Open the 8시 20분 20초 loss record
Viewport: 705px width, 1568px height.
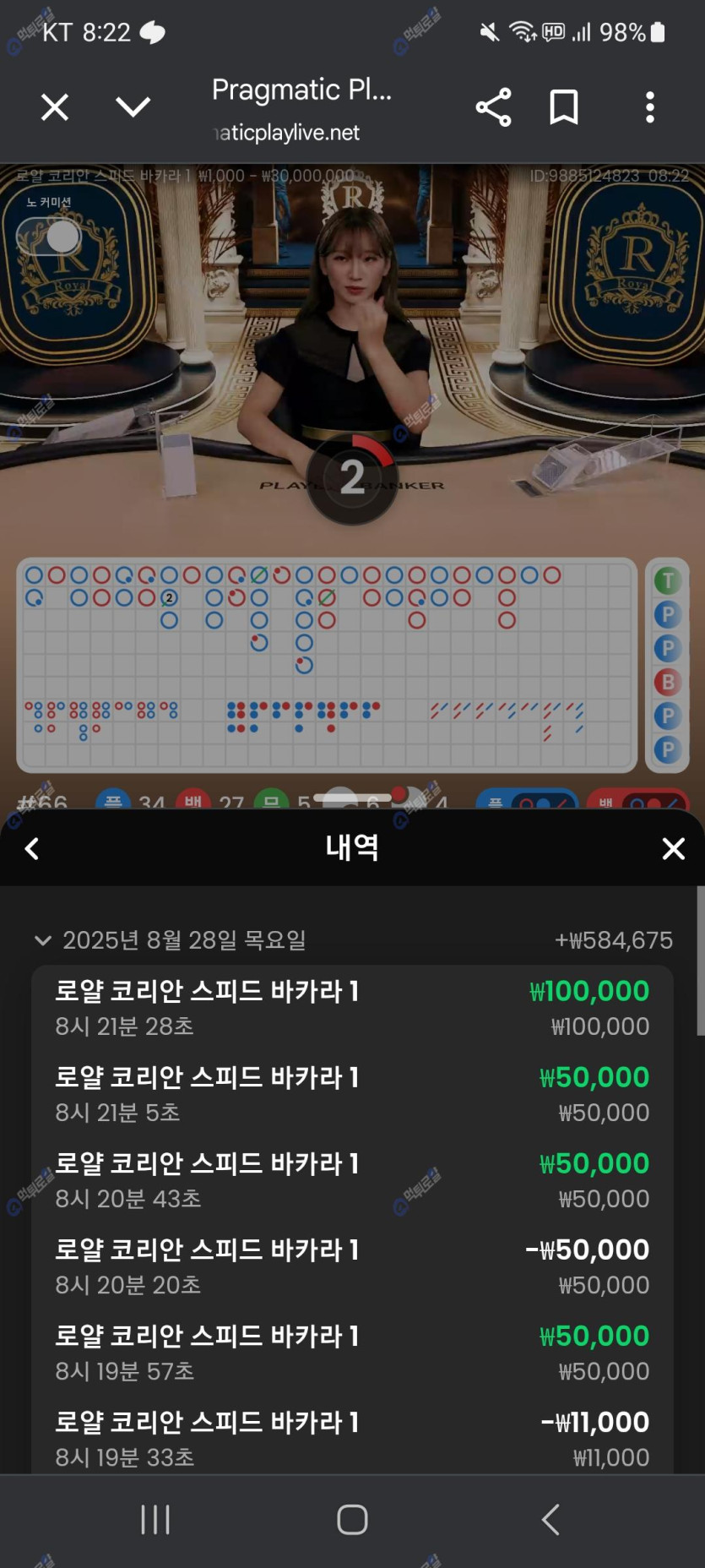pyautogui.click(x=352, y=1266)
